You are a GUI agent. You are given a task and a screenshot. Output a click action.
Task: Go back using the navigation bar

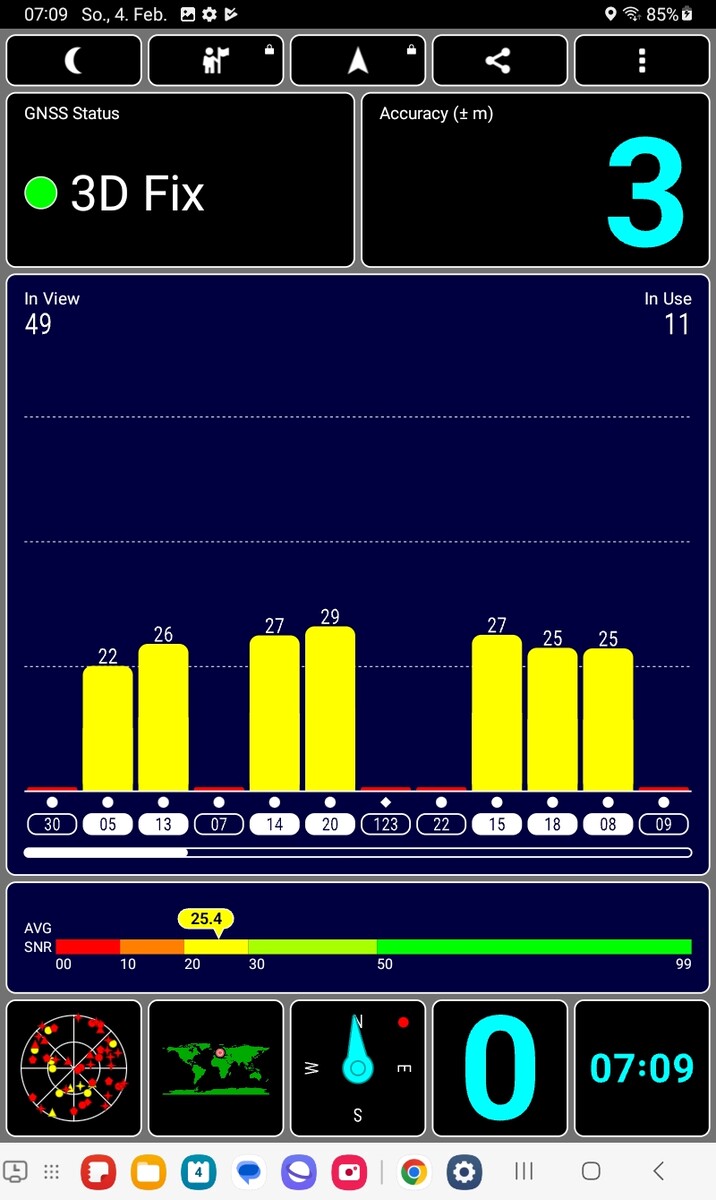[x=658, y=1171]
